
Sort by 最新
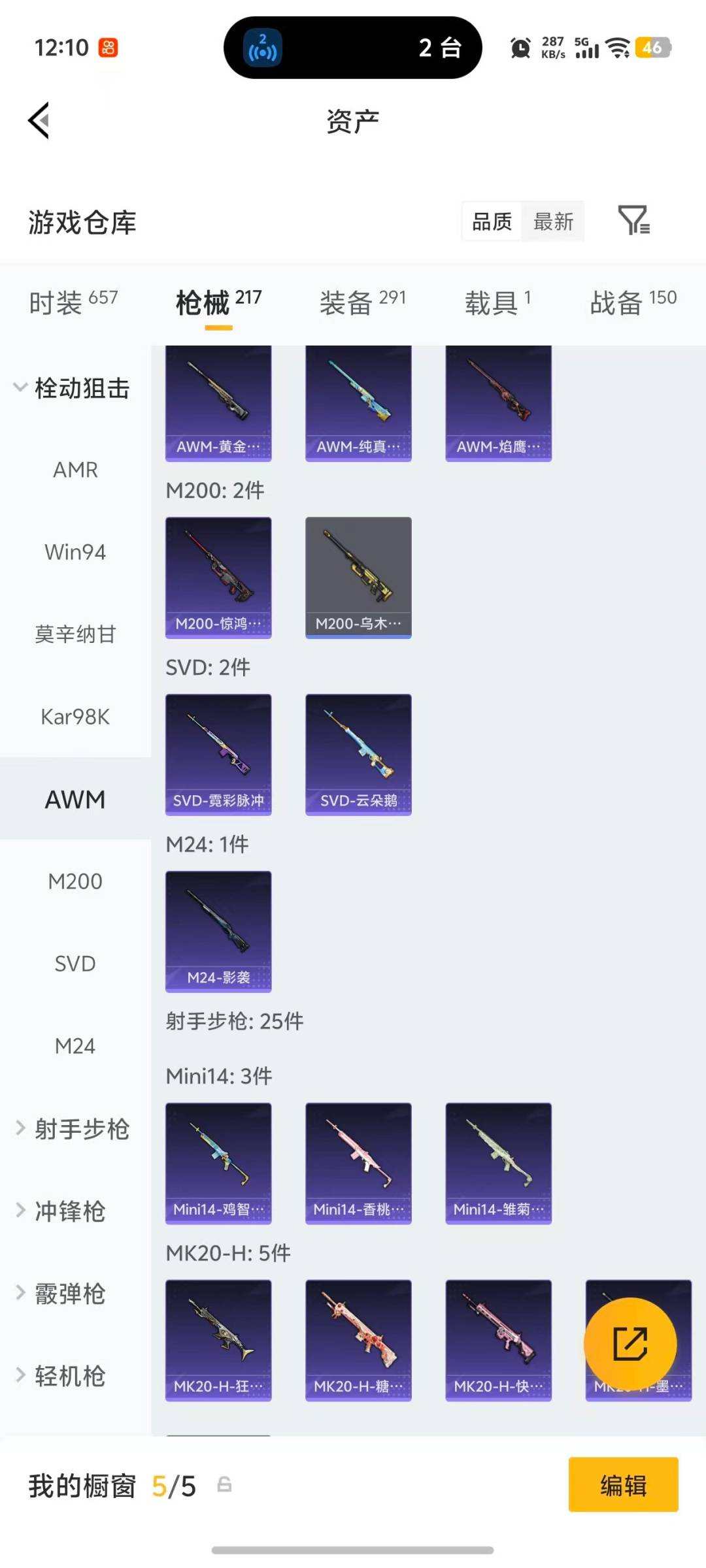coord(553,221)
